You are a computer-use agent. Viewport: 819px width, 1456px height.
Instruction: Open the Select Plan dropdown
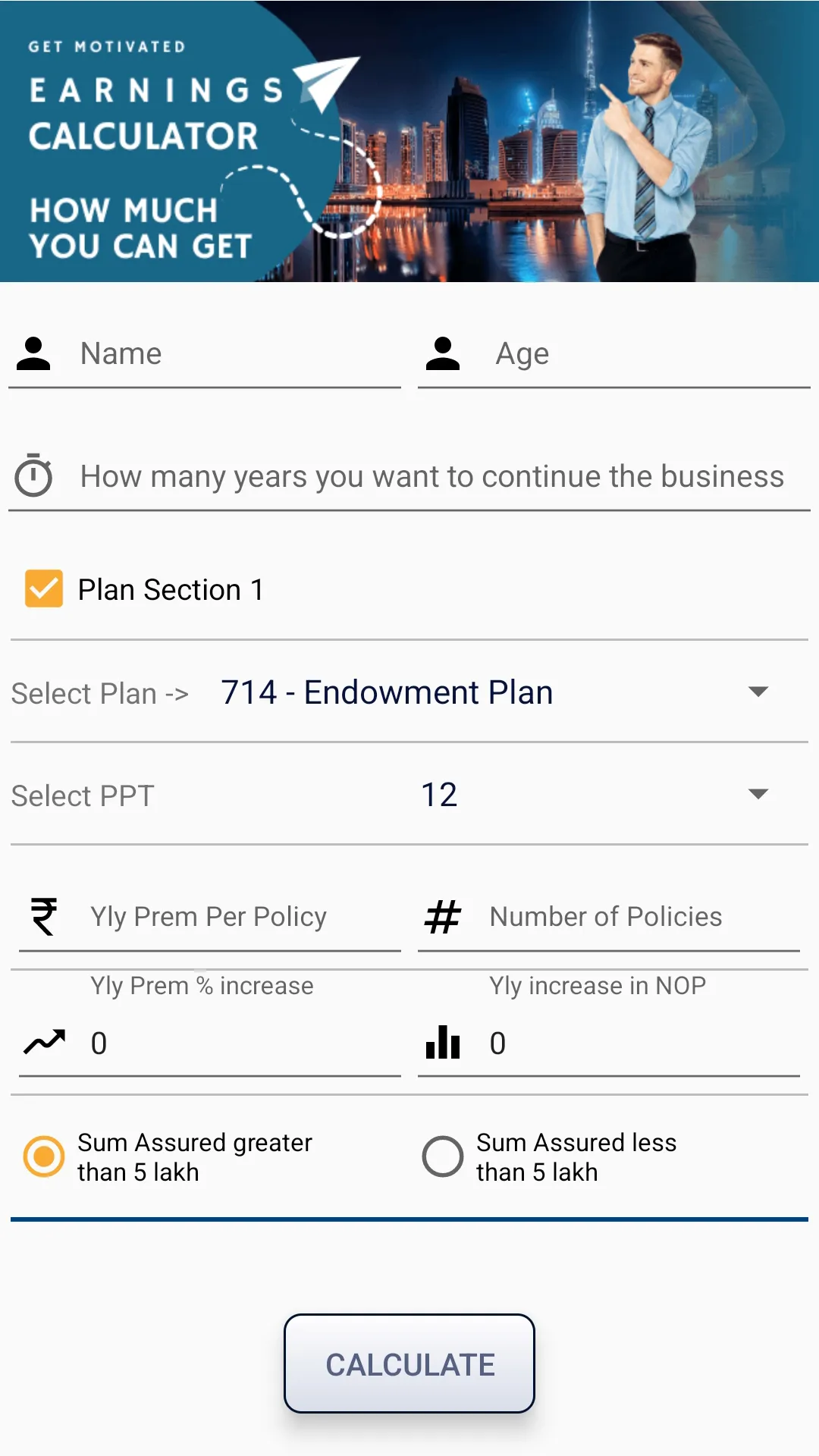[758, 692]
